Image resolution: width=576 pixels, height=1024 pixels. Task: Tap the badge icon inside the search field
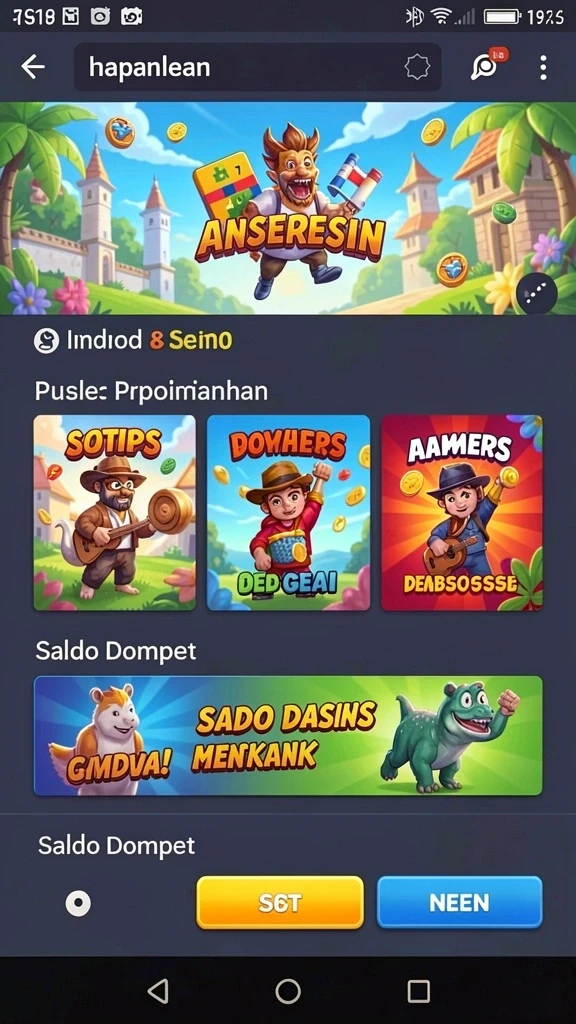(x=417, y=67)
